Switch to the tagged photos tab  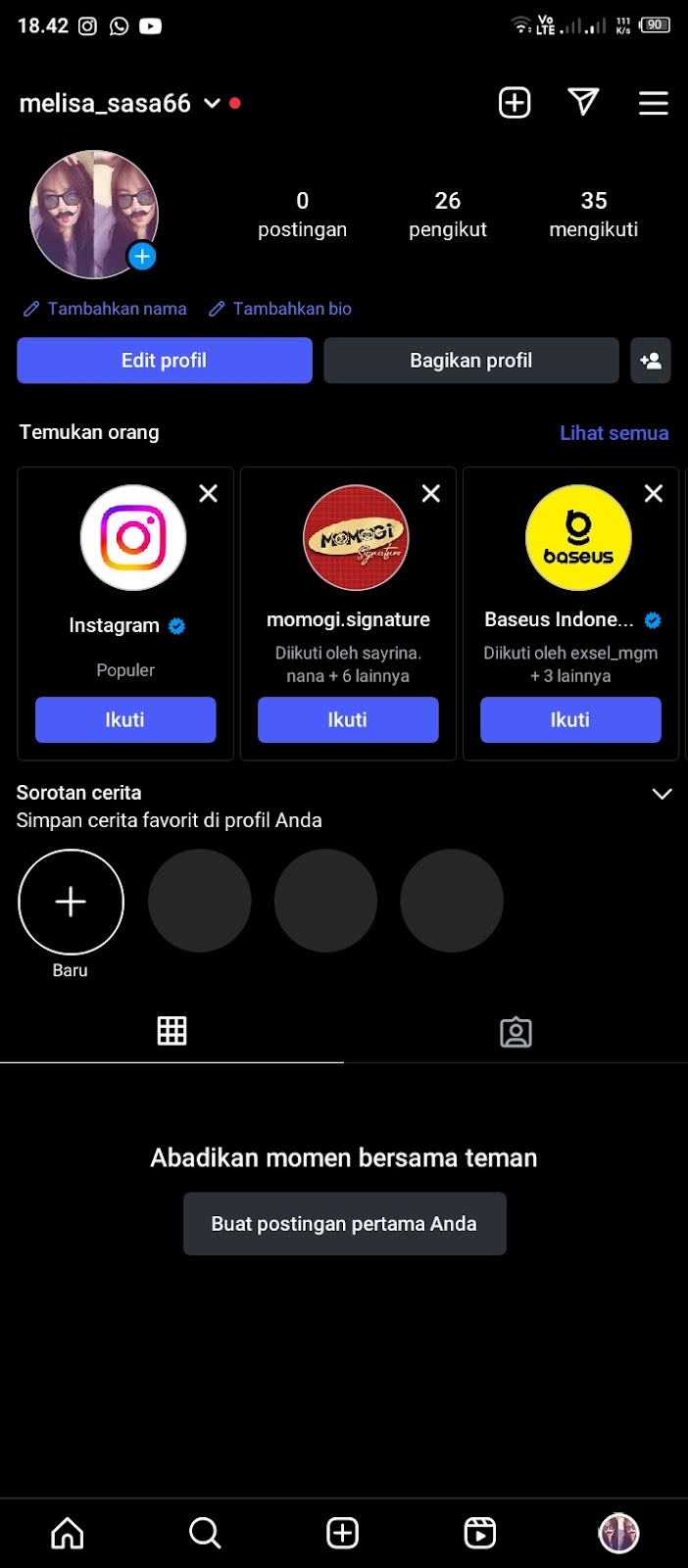[x=516, y=1032]
